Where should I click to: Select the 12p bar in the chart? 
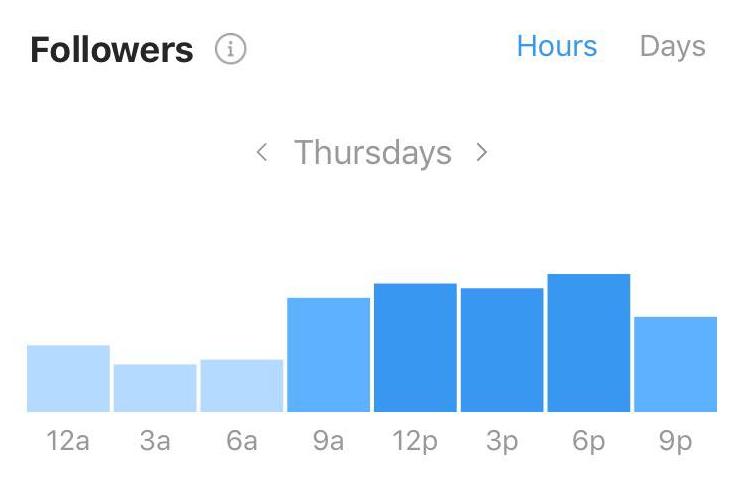pos(415,348)
